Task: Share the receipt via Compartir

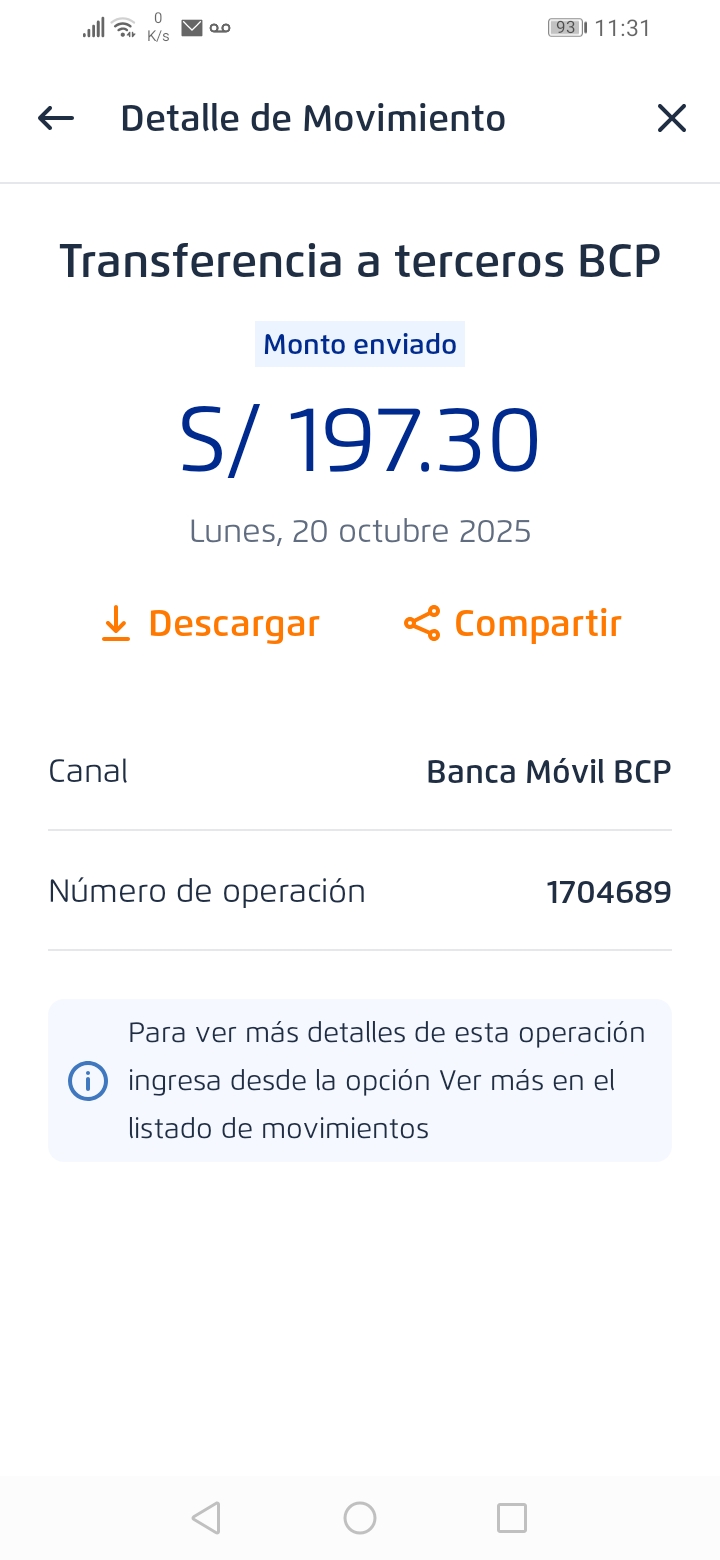Action: (x=513, y=624)
